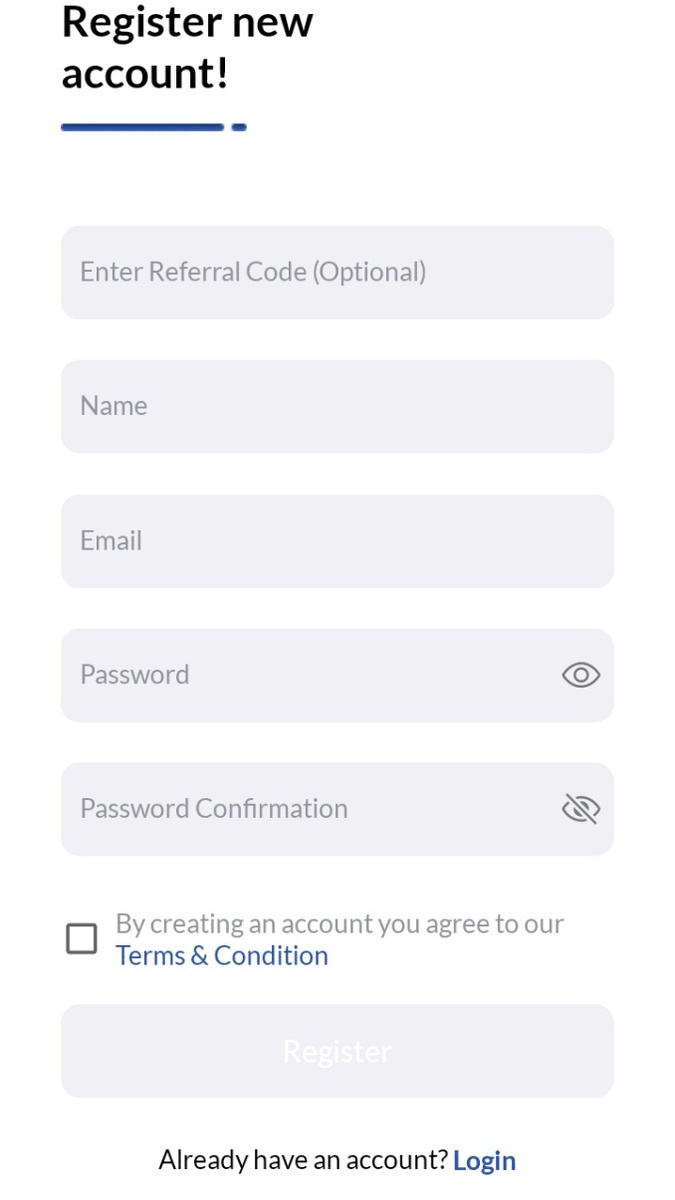The image size is (675, 1200).
Task: Focus the Password Confirmation field
Action: [300, 809]
